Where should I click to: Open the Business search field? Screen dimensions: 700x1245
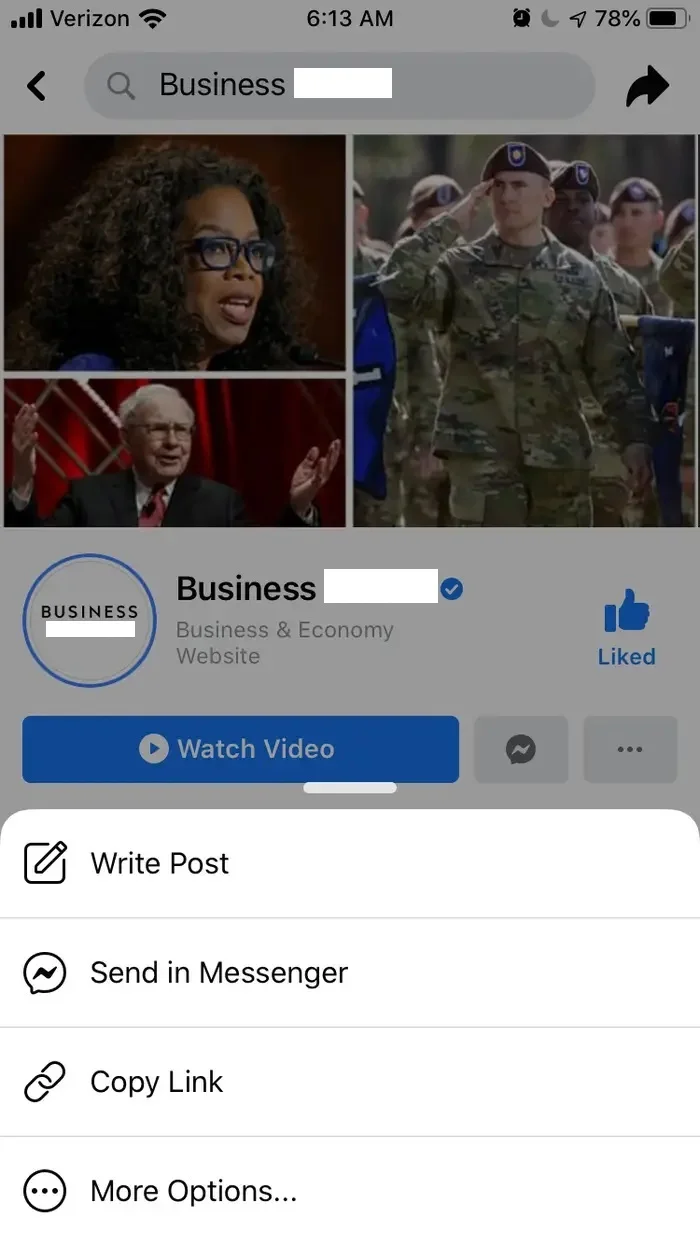pos(340,86)
